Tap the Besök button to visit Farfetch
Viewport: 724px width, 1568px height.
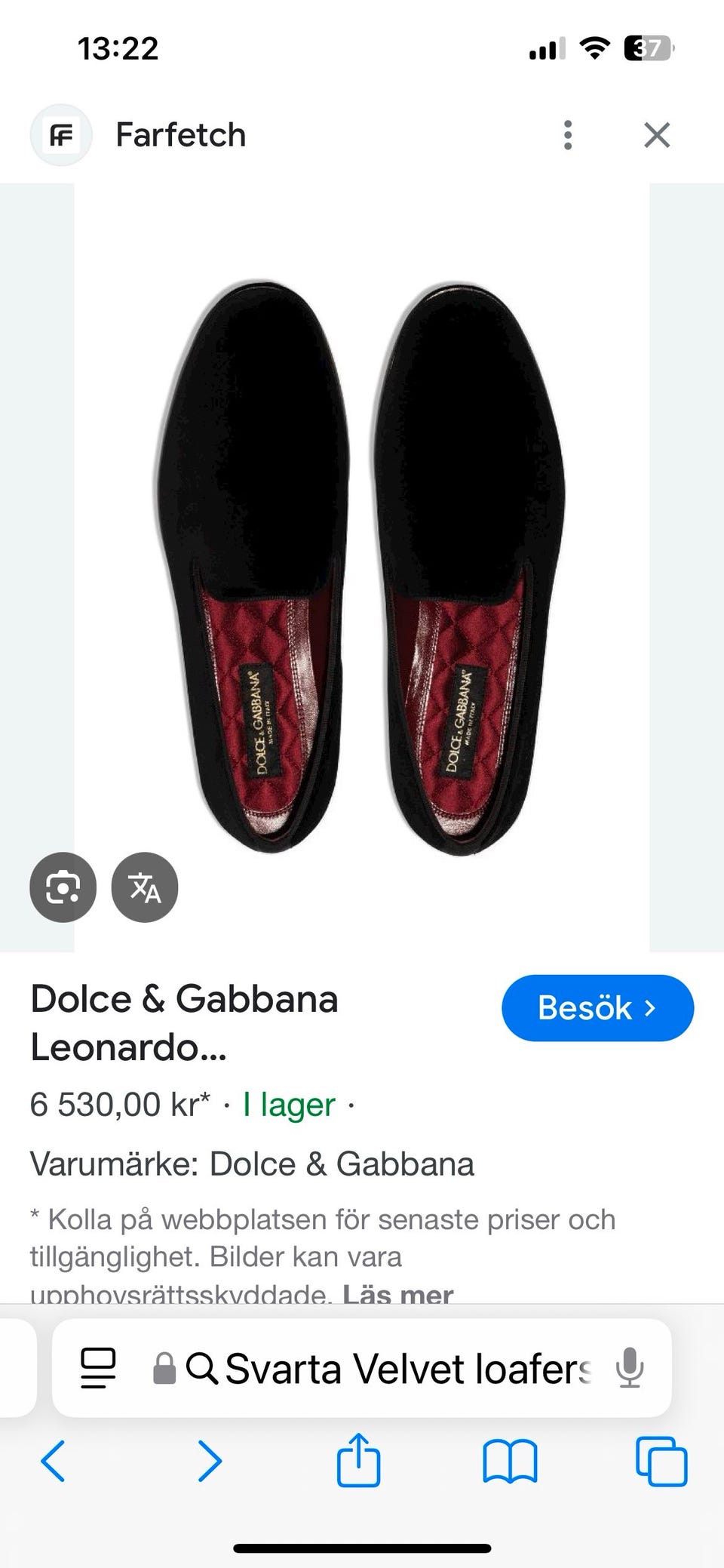[x=597, y=1008]
